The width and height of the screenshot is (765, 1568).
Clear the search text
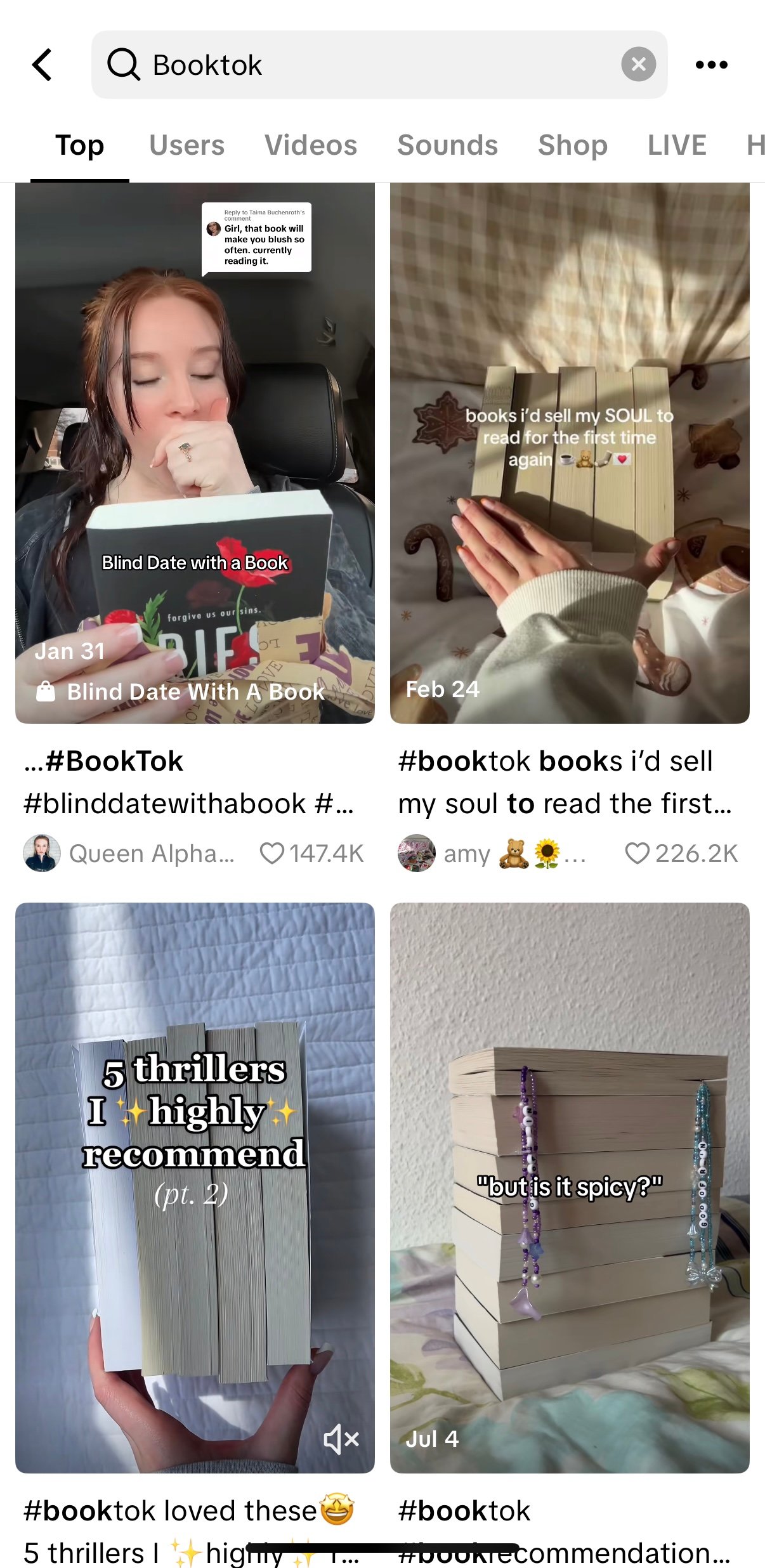click(x=638, y=64)
